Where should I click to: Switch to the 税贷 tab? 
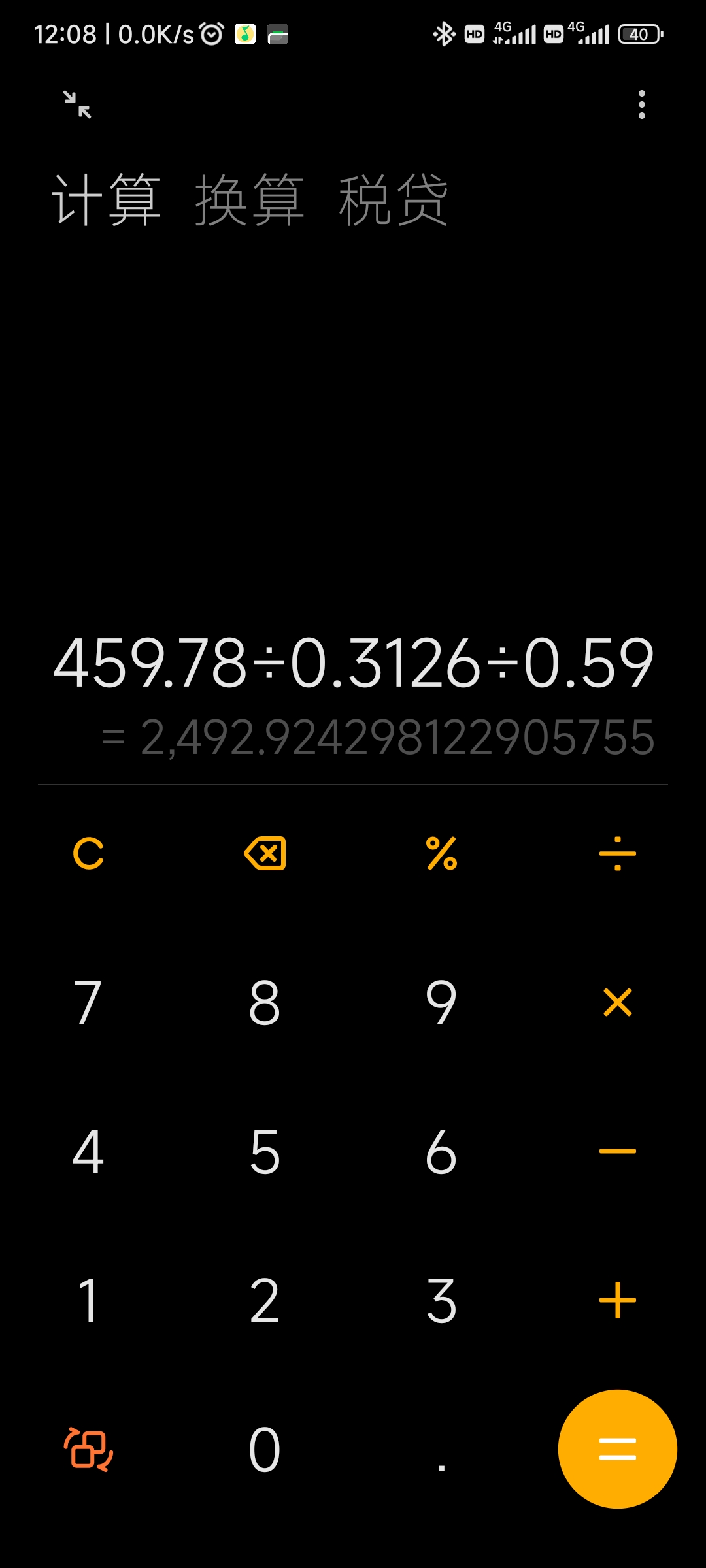[x=393, y=201]
